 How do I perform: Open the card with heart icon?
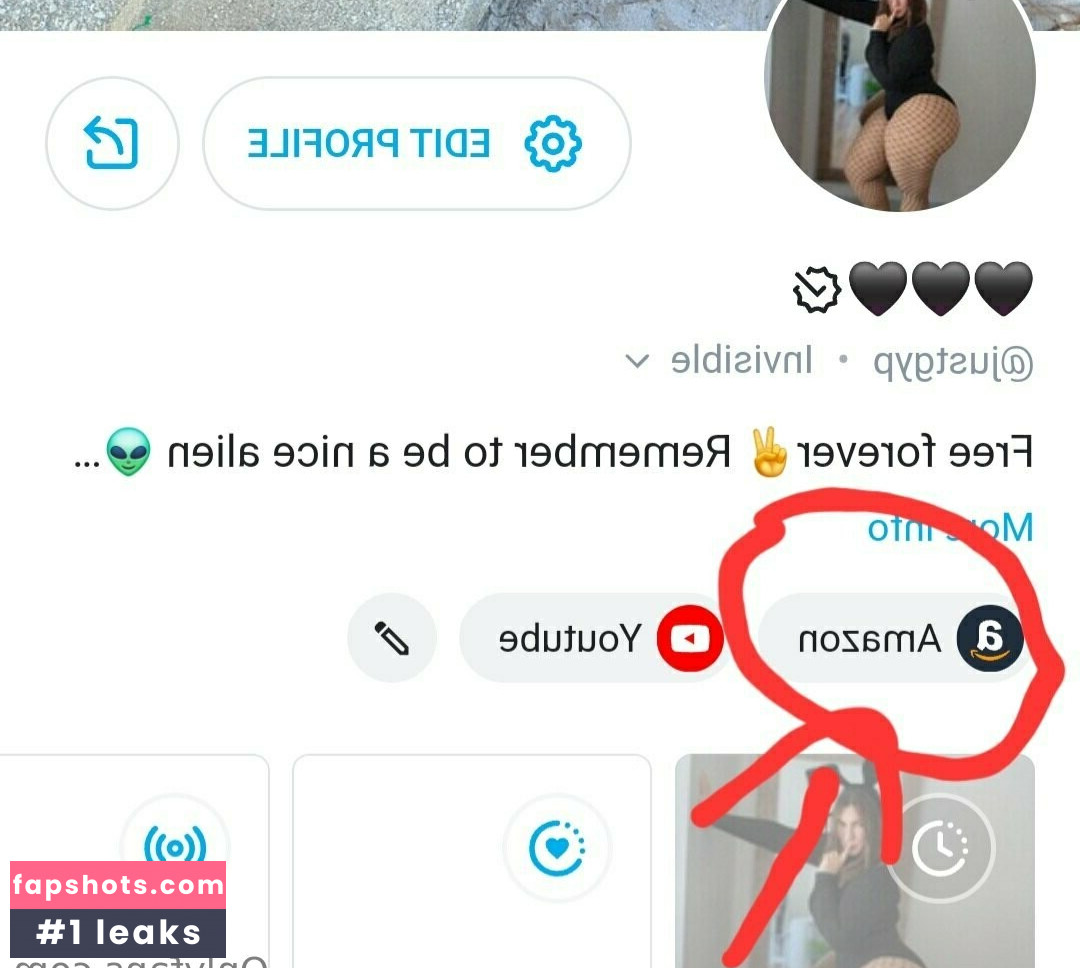(472, 858)
